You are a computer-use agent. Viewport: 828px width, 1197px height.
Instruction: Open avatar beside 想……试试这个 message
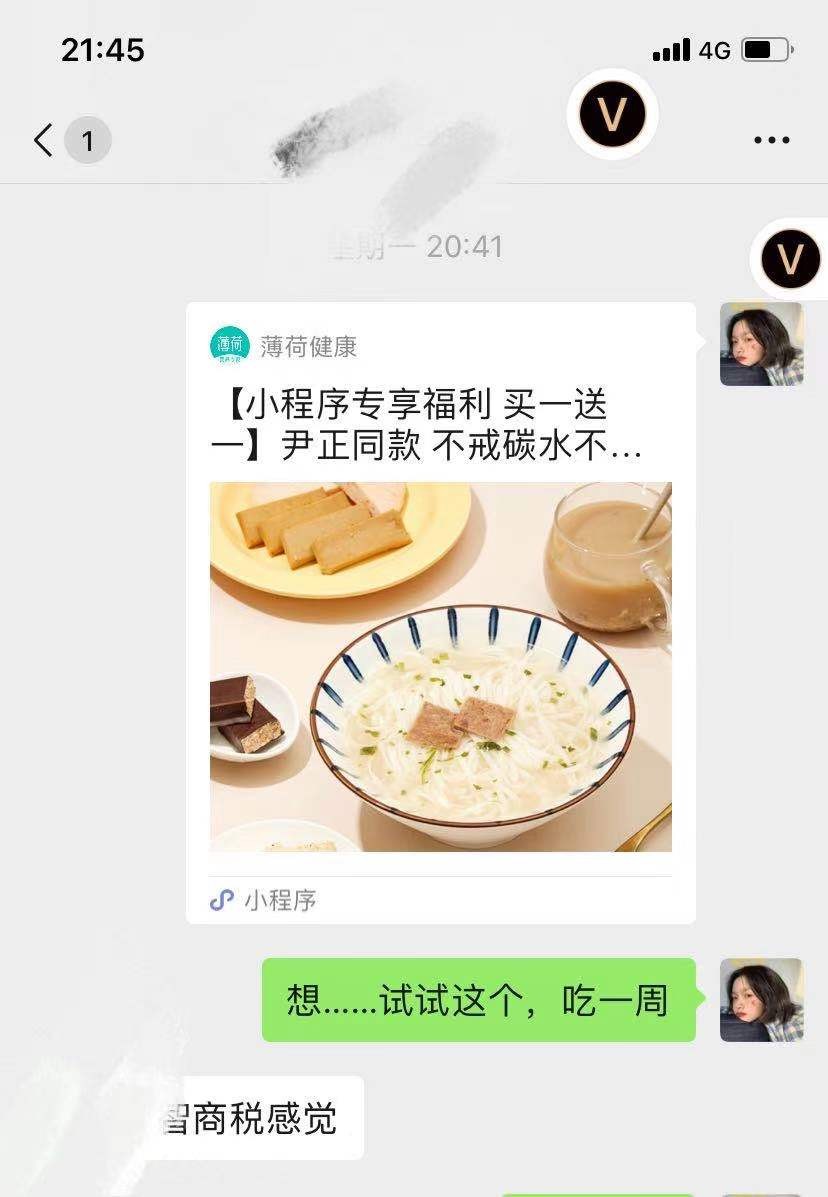coord(761,1000)
